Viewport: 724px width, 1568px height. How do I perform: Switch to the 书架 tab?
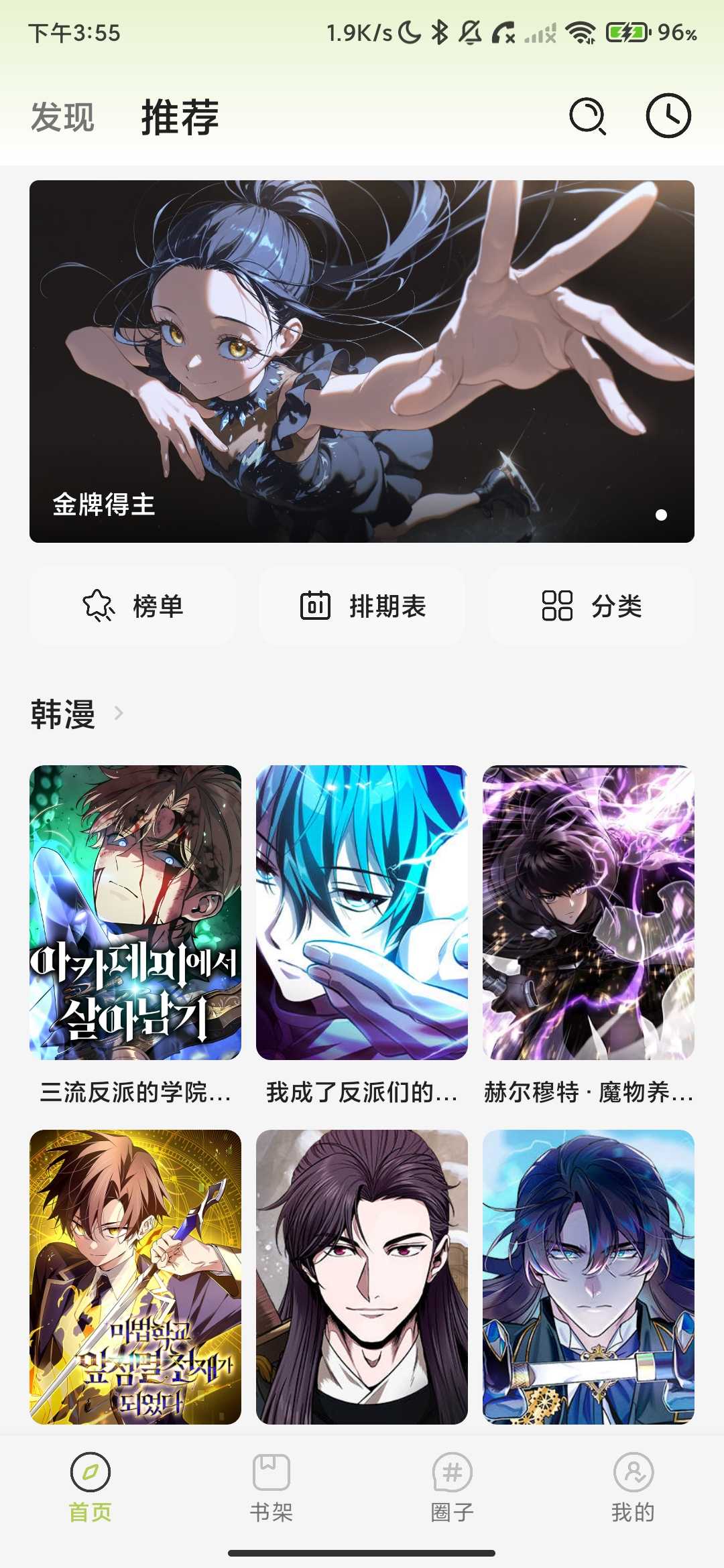pyautogui.click(x=271, y=1487)
